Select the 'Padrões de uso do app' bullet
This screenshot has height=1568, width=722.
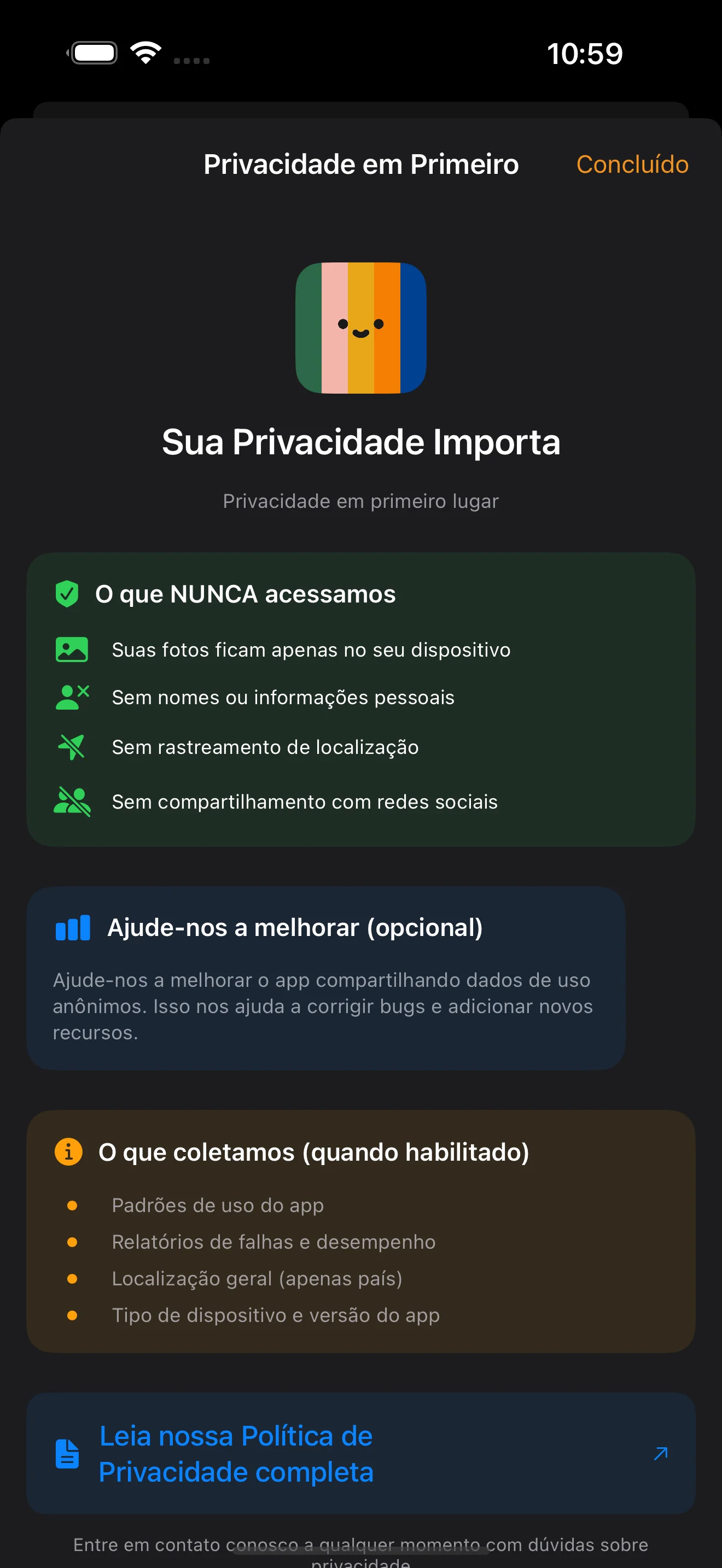point(217,1205)
